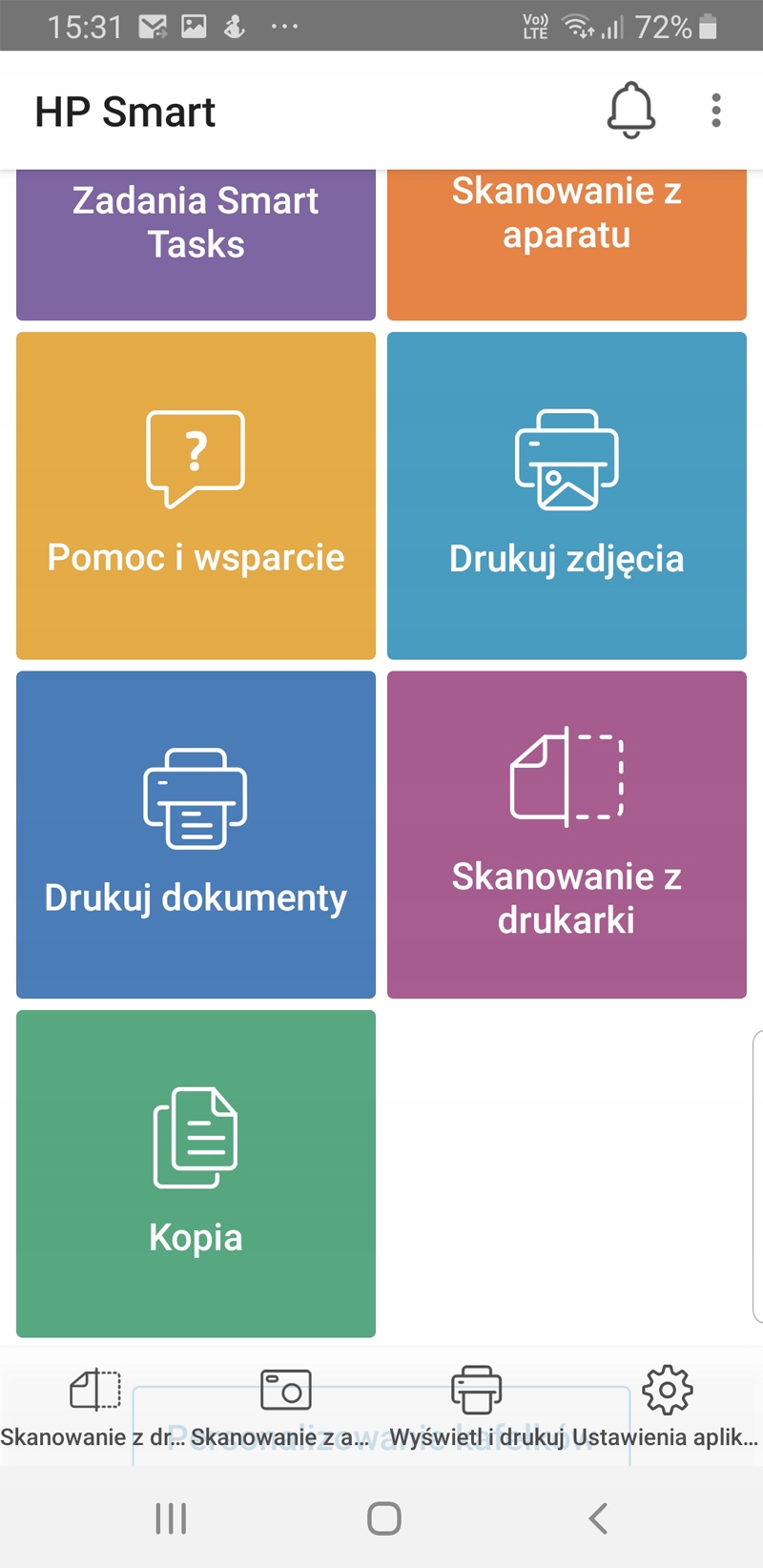Viewport: 763px width, 1568px height.
Task: Tap the Skanowanie z a... camera bottom item
Action: (x=285, y=1407)
